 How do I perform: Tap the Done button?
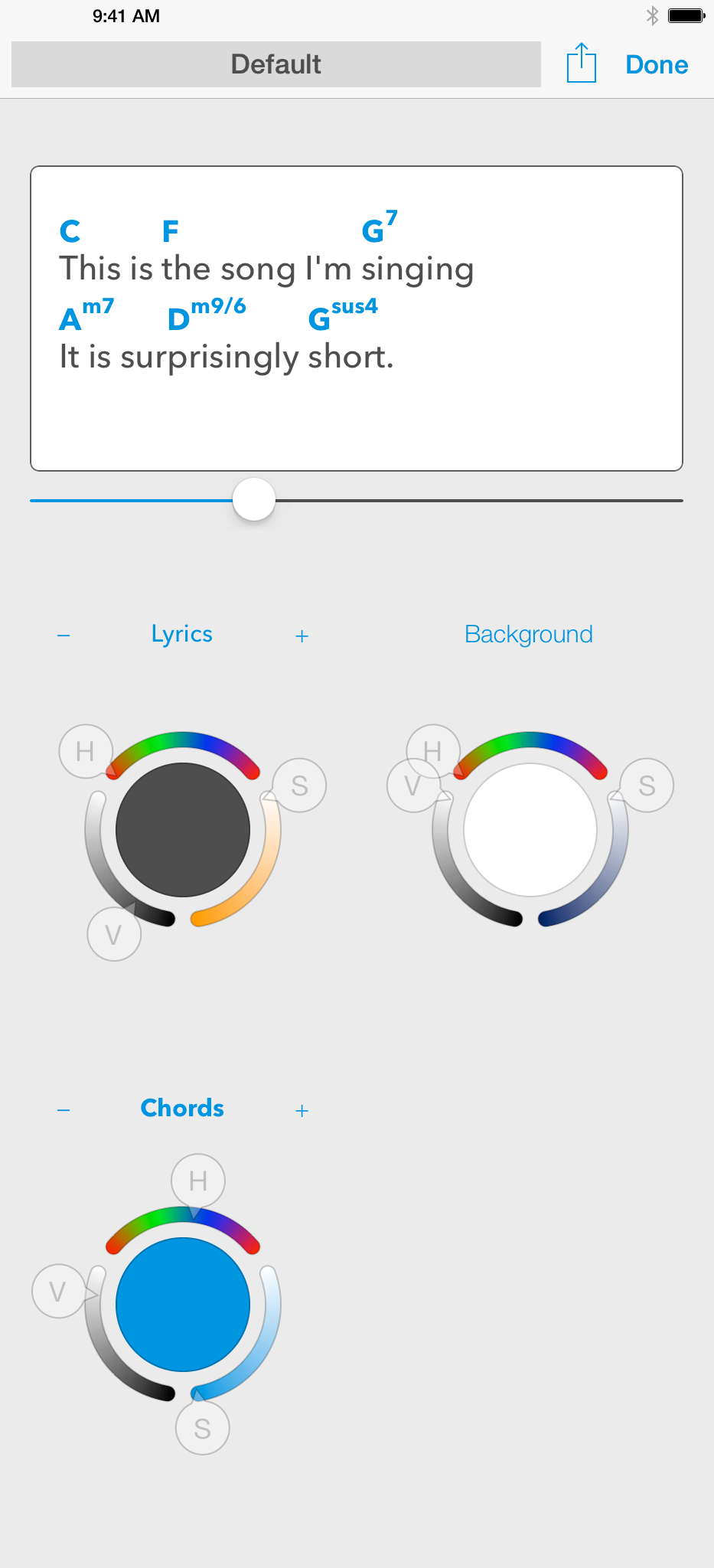(657, 64)
